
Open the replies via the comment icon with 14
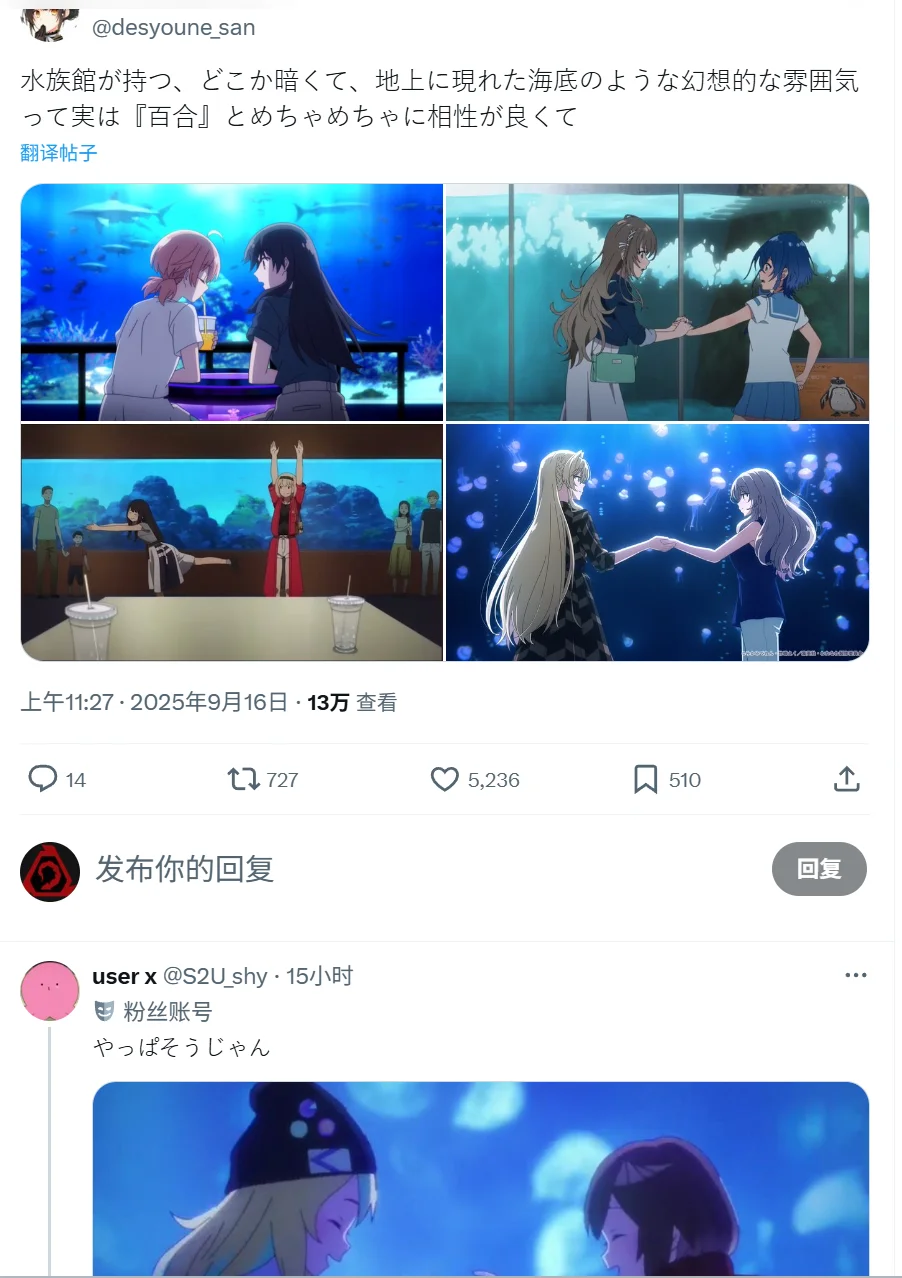pos(43,779)
